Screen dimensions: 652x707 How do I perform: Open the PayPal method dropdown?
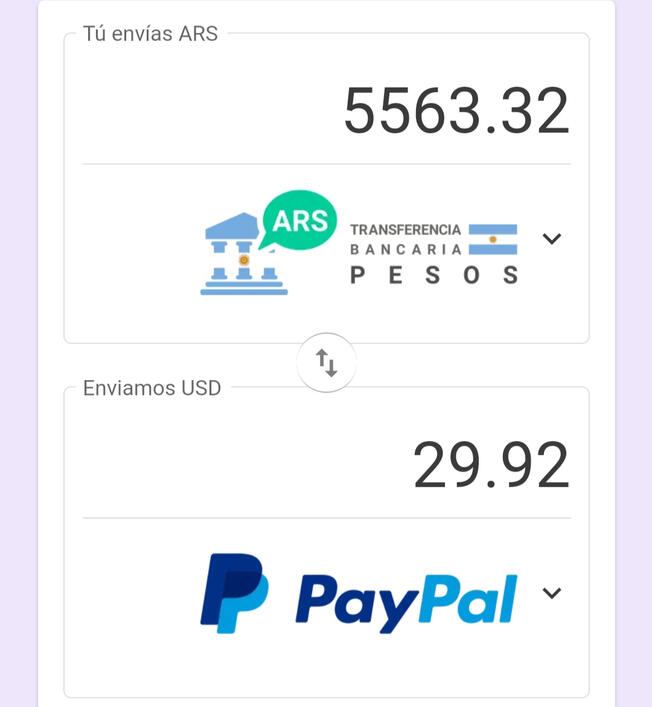pyautogui.click(x=551, y=593)
